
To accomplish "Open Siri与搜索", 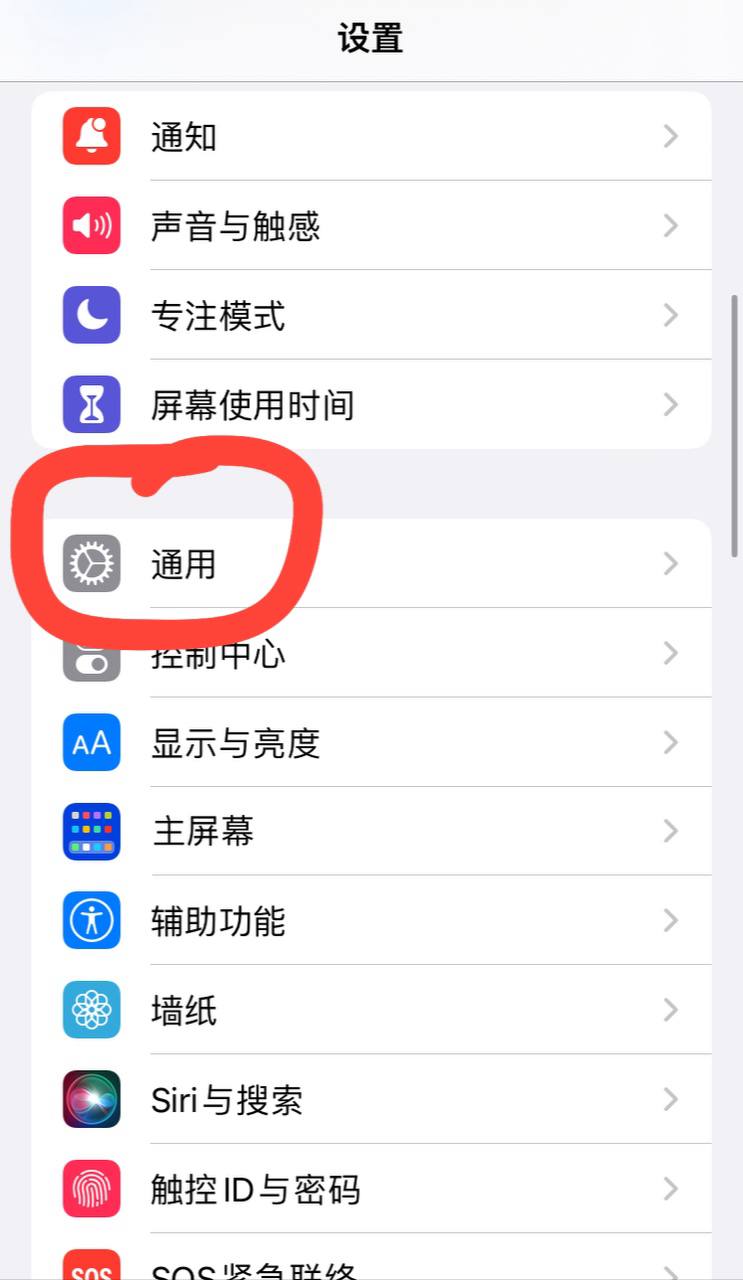I will (x=370, y=1100).
